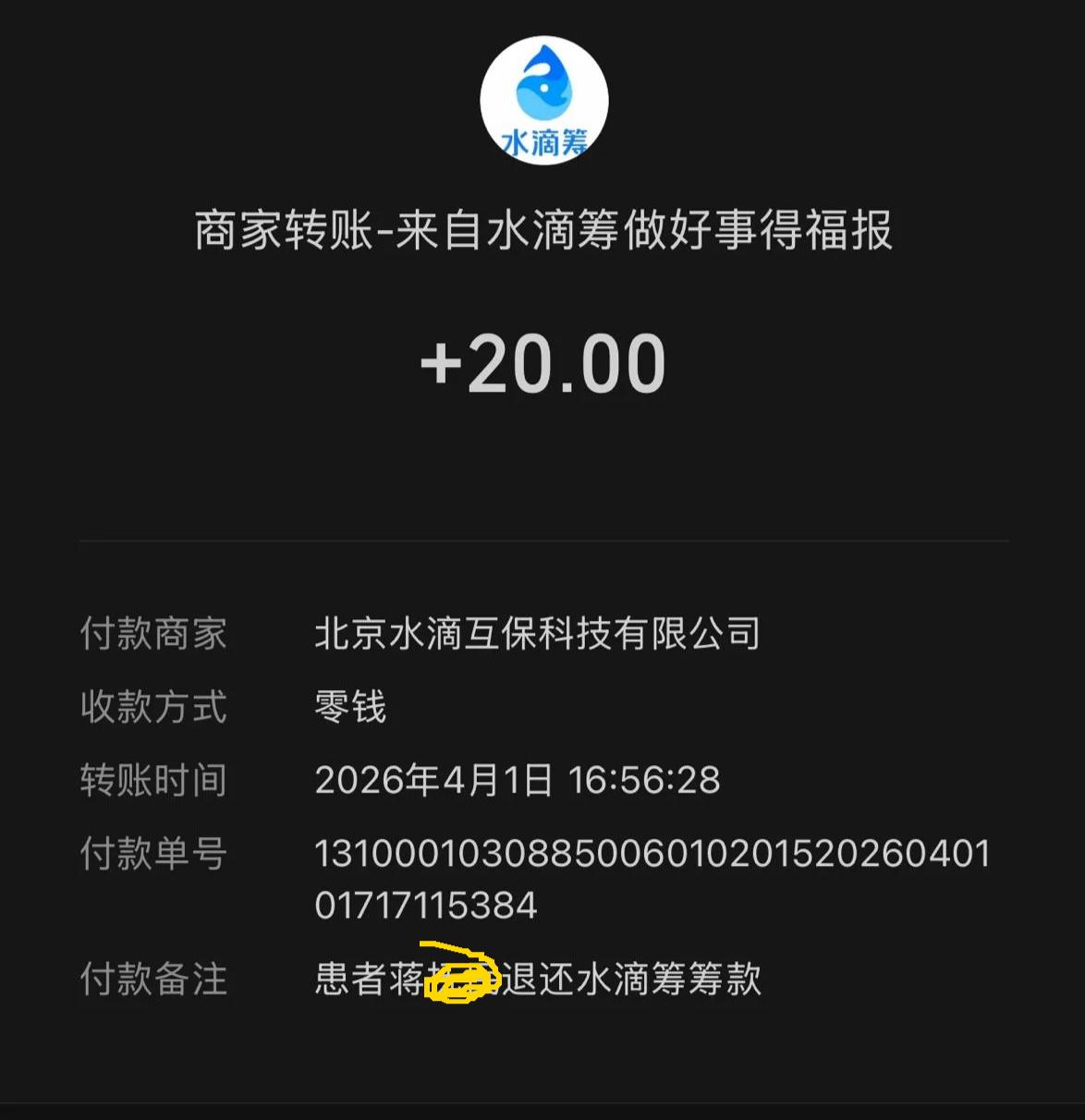The image size is (1085, 1120).
Task: Tap the timestamp 2026年4月1日 16:56:28
Action: click(x=517, y=781)
